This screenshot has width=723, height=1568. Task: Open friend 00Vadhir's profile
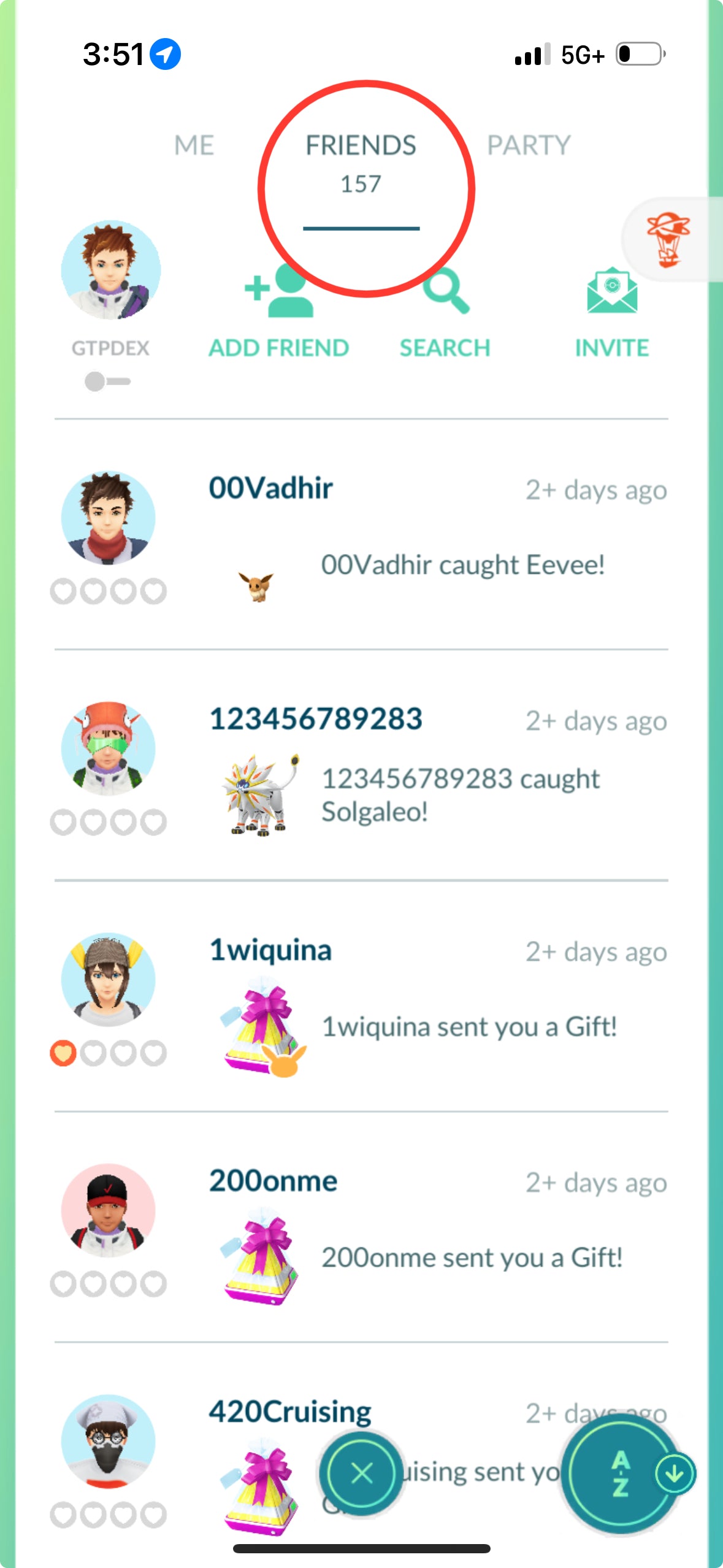[270, 489]
